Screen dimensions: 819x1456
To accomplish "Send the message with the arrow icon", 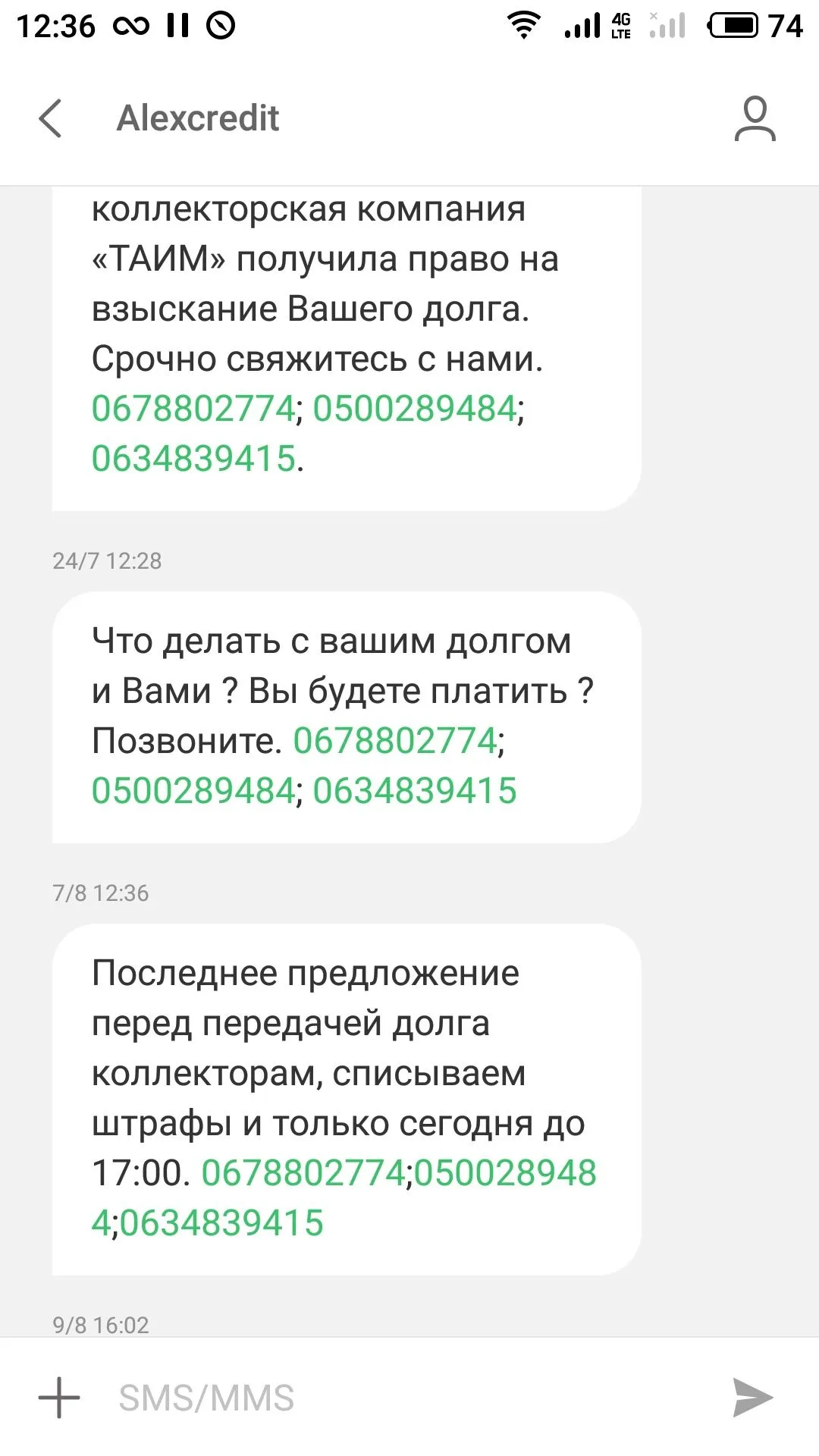I will 752,1398.
